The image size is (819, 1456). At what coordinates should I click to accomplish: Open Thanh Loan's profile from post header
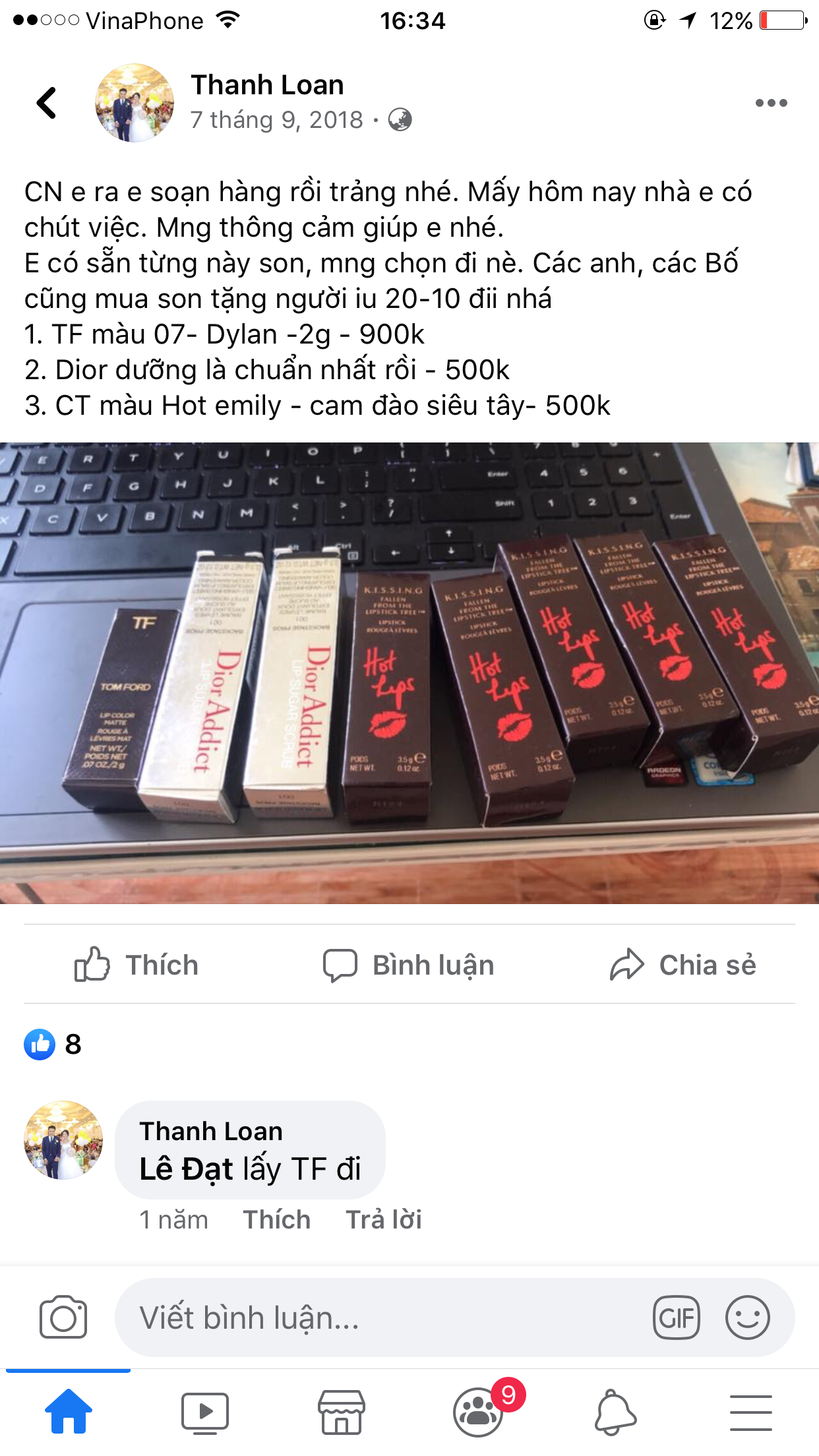click(267, 85)
